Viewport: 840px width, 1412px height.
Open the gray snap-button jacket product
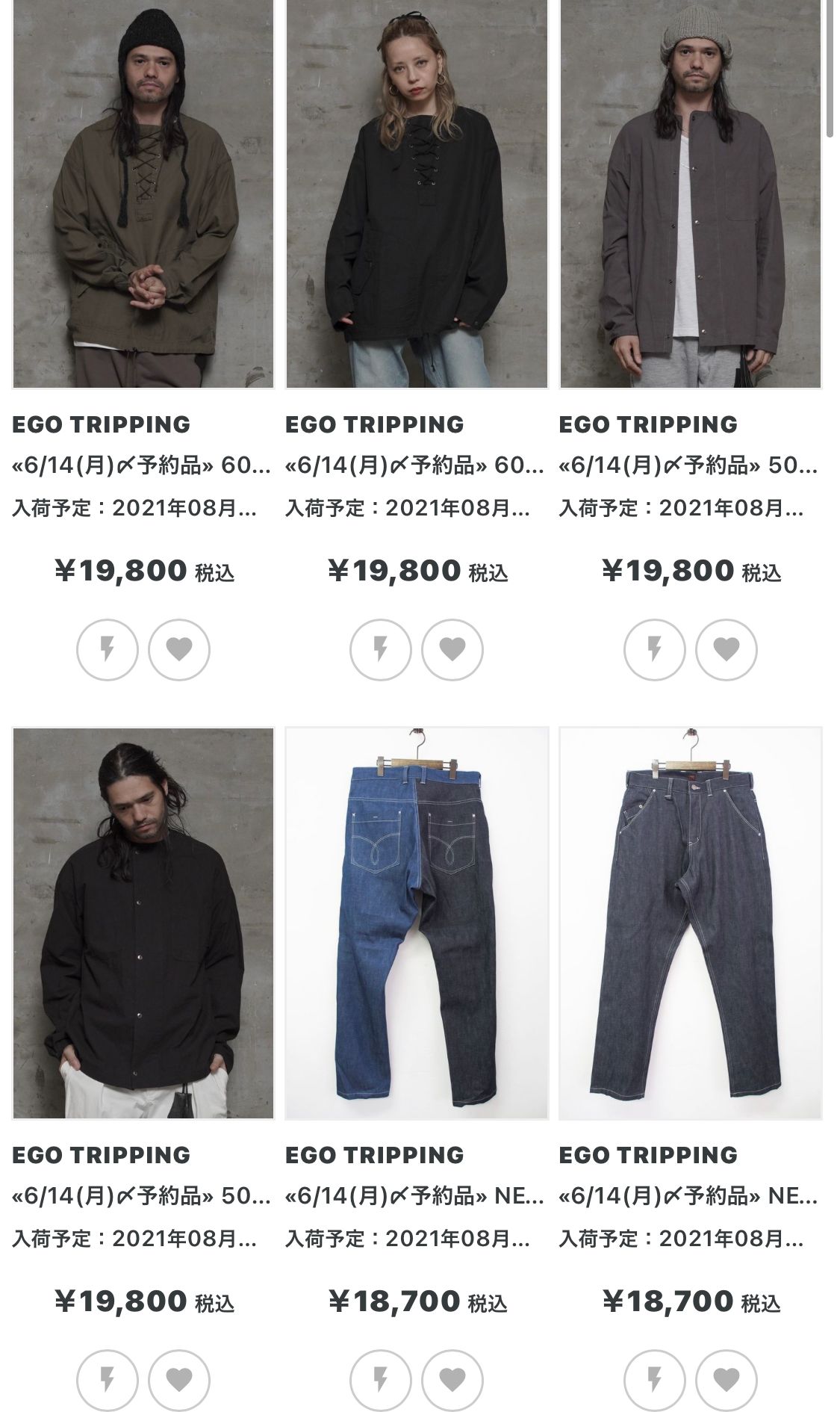pos(691,194)
